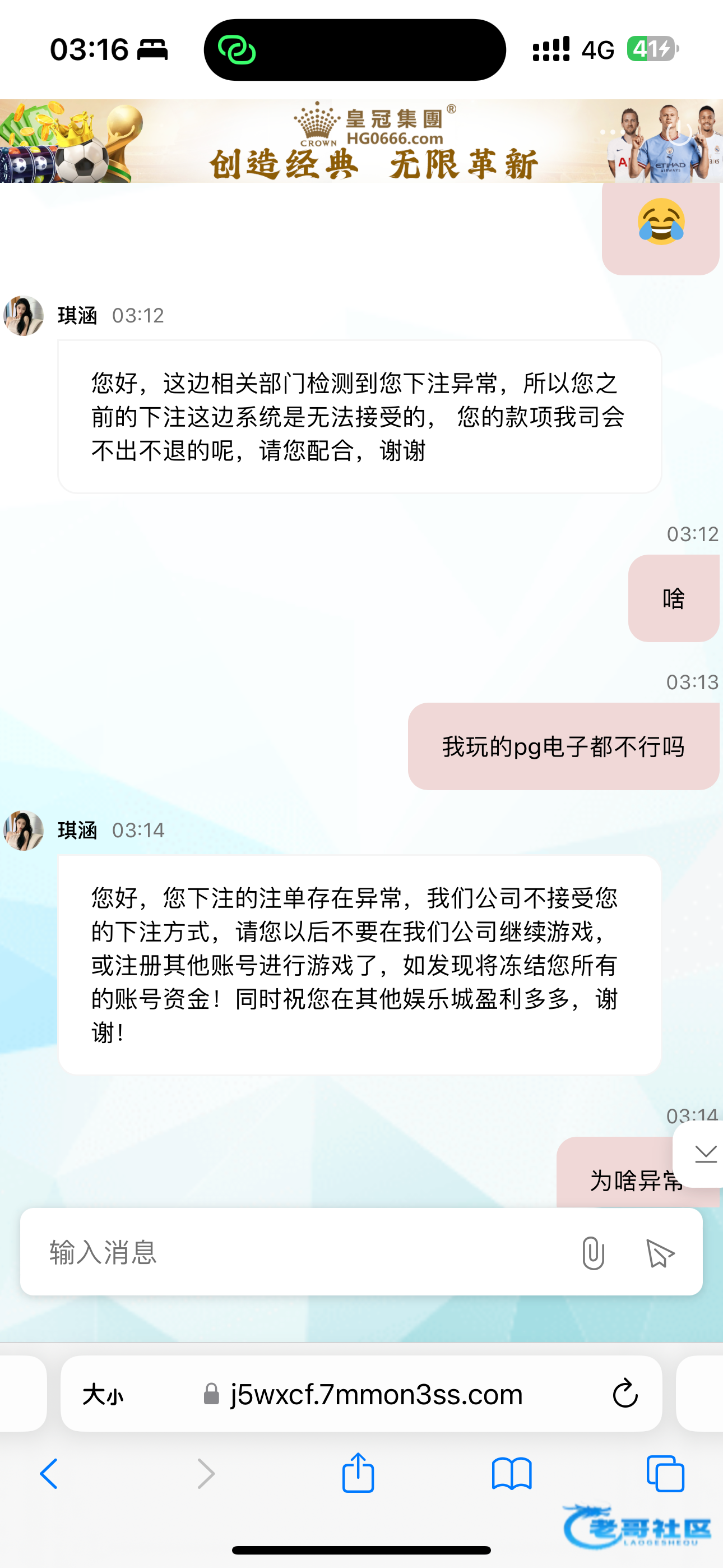The image size is (723, 1568).
Task: Reload the page in Safari
Action: click(x=624, y=1394)
